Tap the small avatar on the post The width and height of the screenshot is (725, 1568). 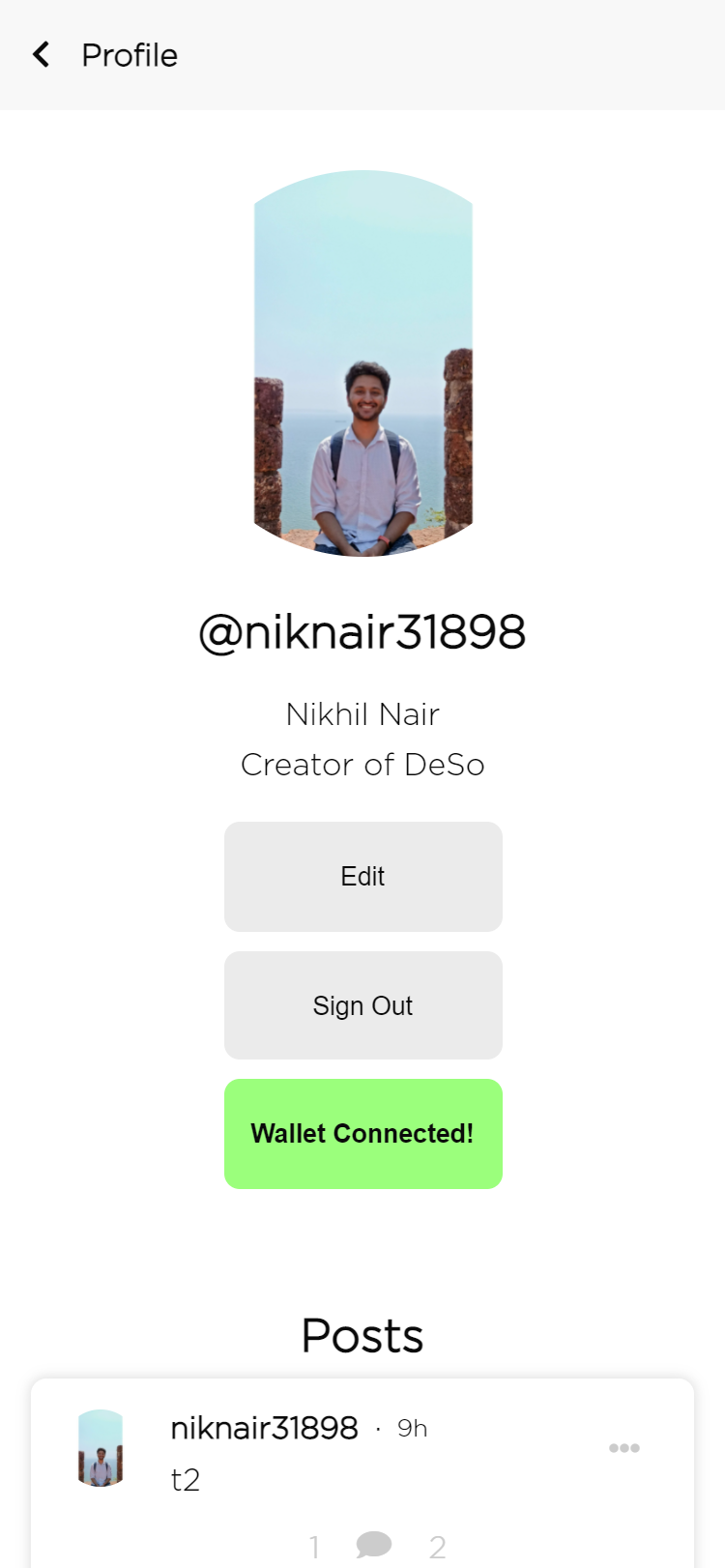100,1448
